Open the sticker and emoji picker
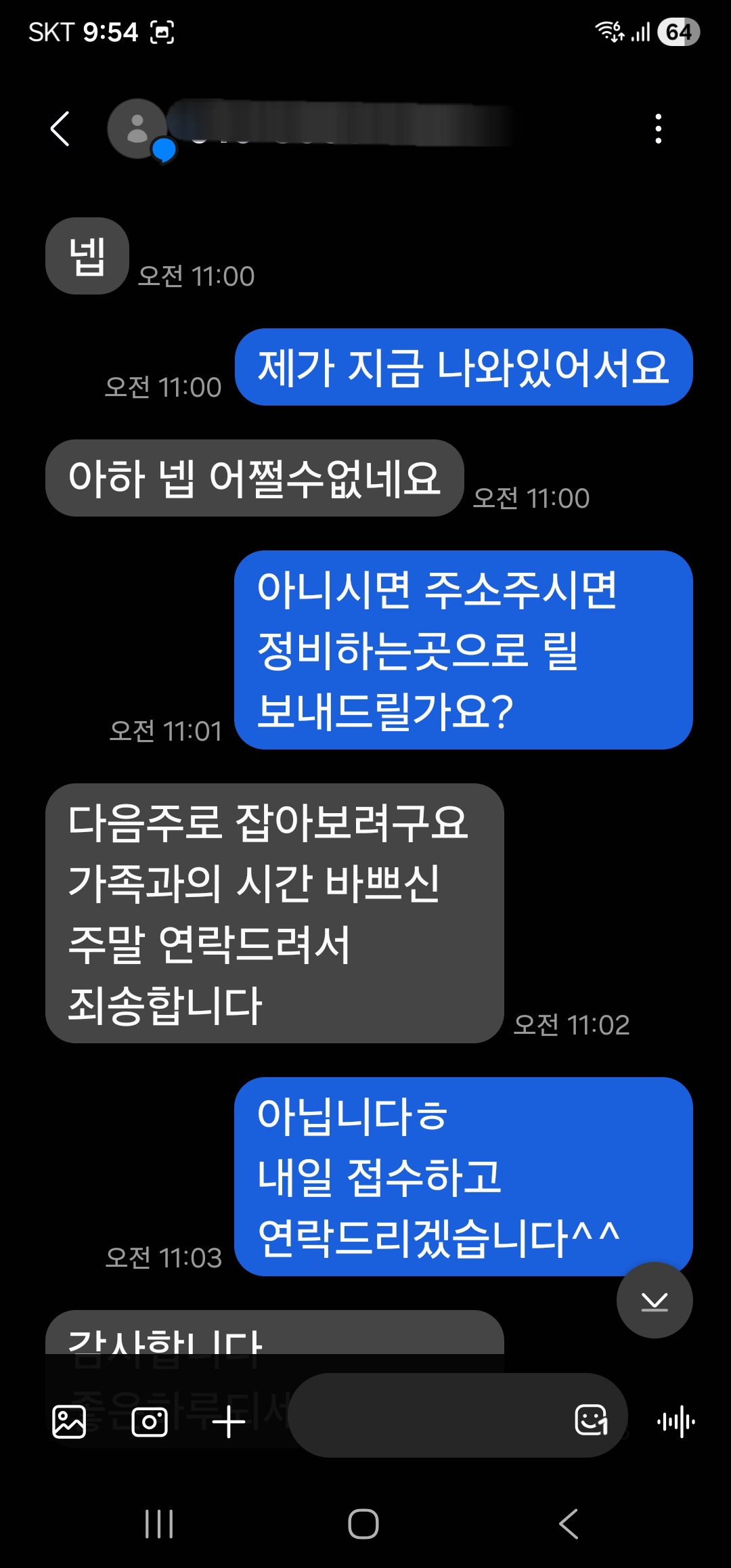 (591, 1420)
